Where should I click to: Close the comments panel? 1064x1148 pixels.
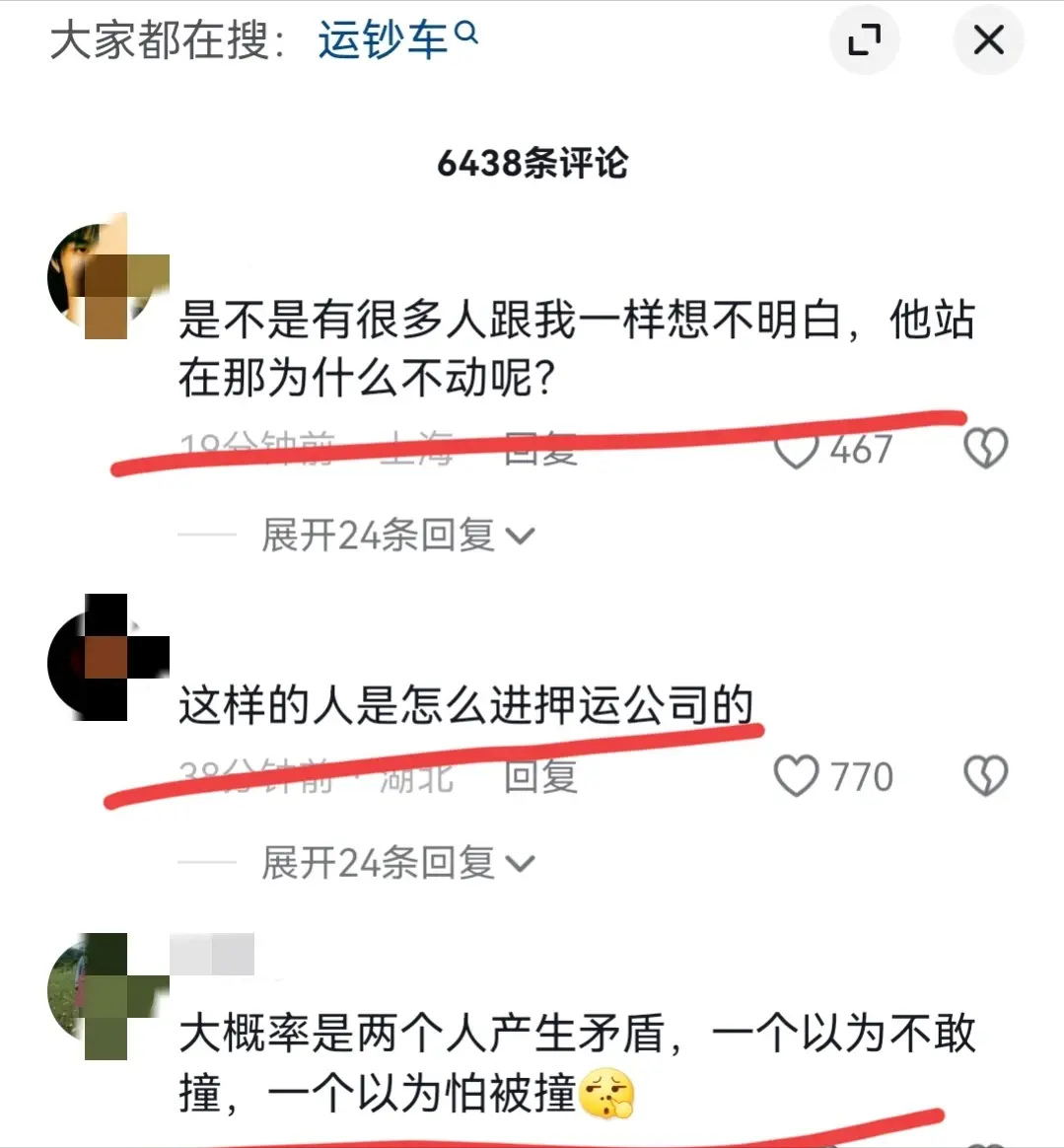988,40
